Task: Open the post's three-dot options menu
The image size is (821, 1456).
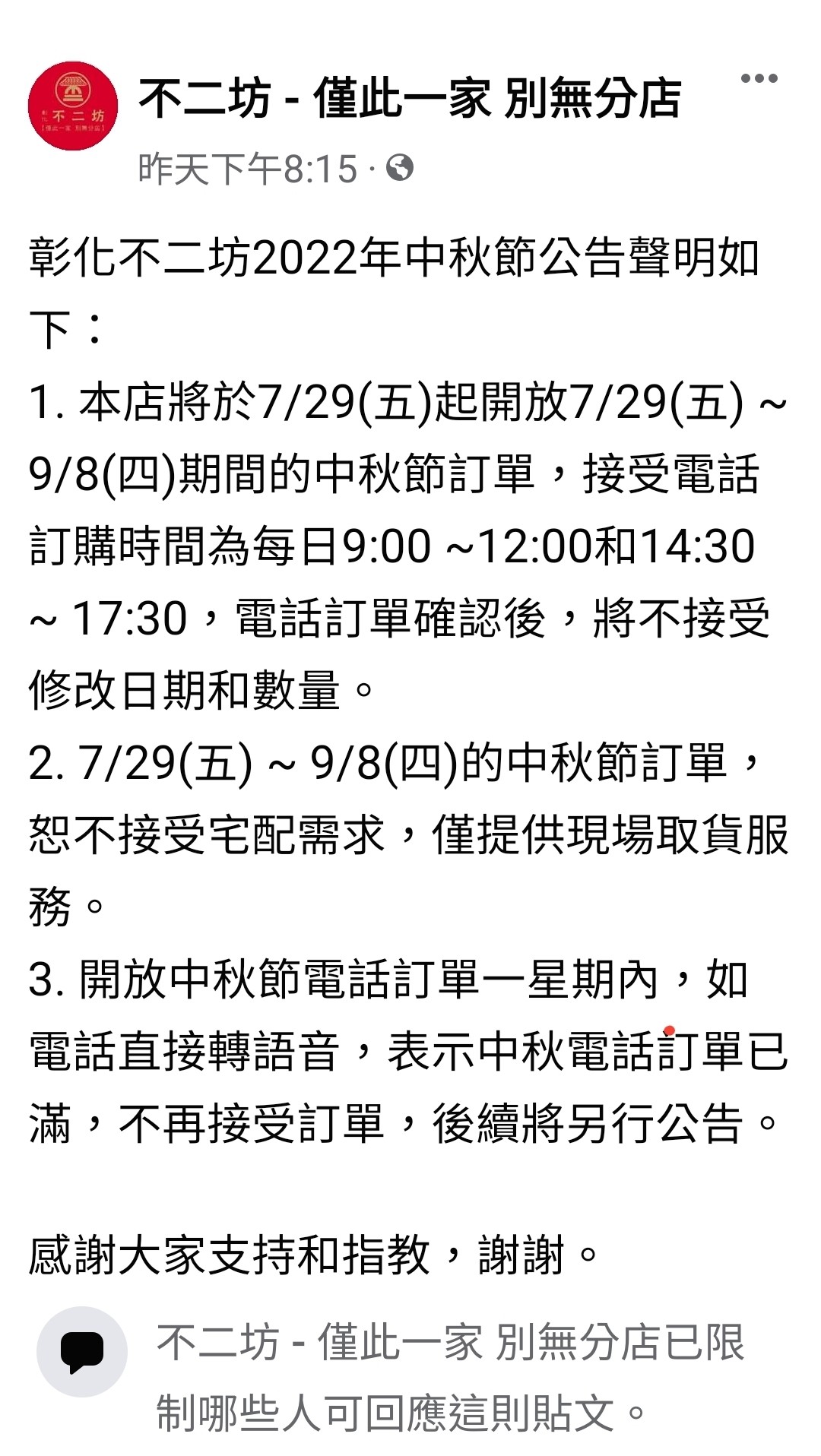Action: tap(759, 78)
